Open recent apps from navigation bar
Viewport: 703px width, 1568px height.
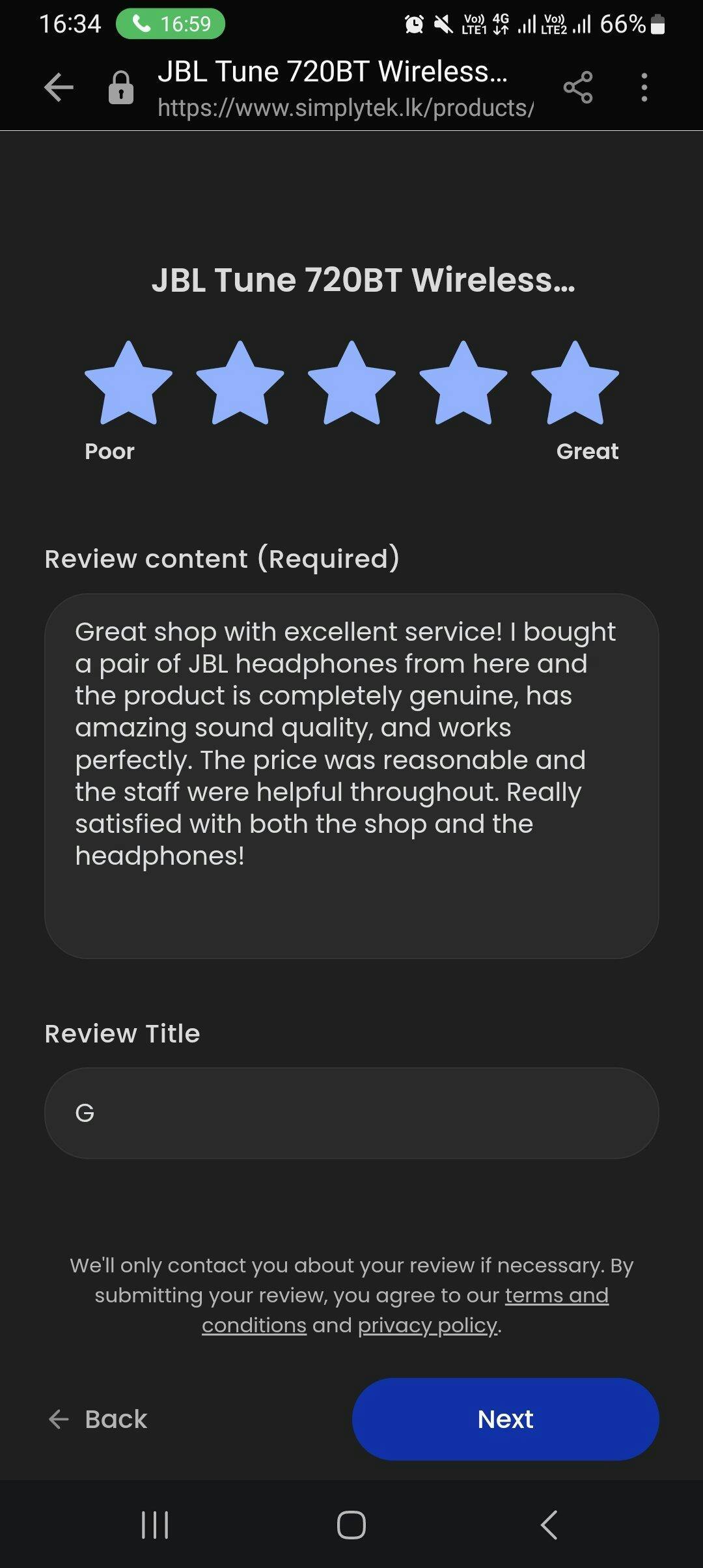point(155,1525)
